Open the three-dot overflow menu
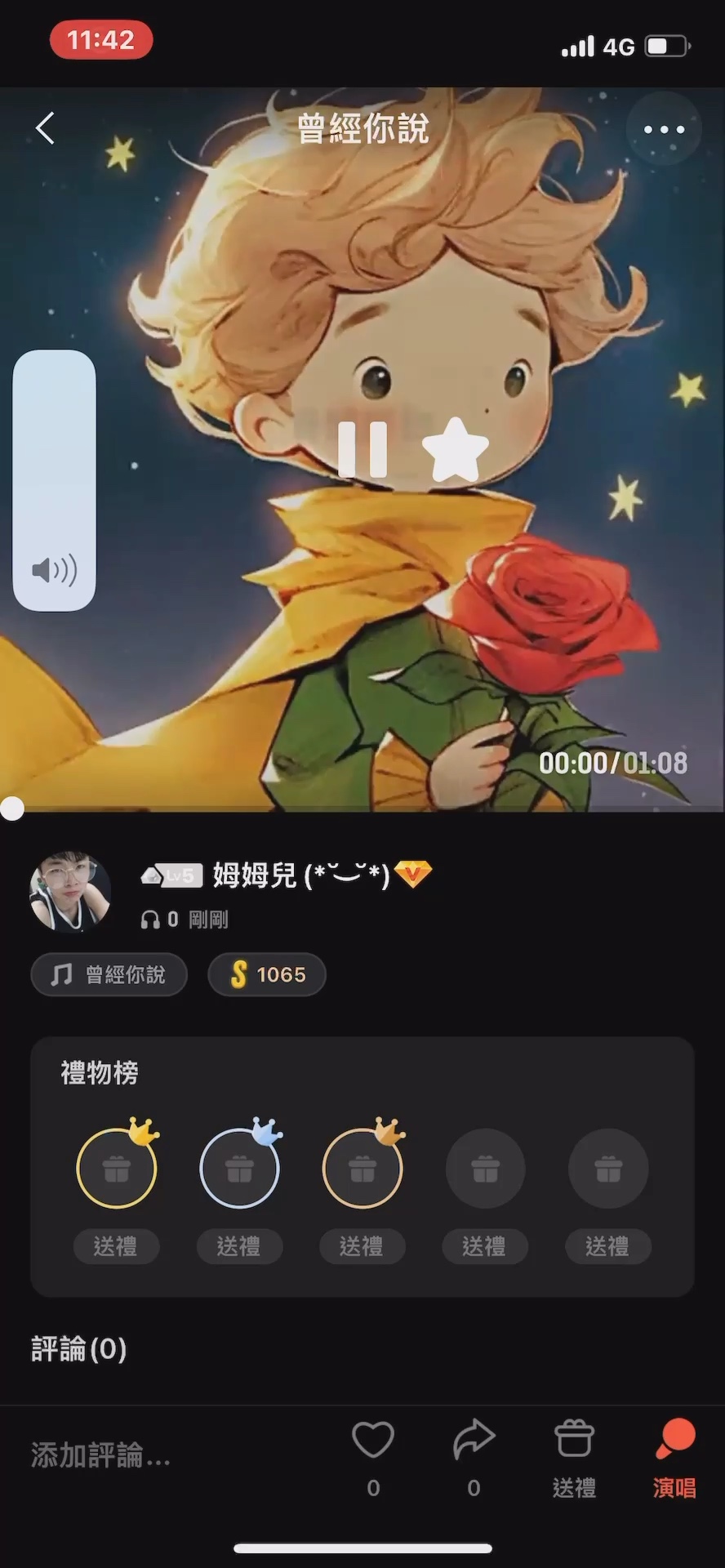The width and height of the screenshot is (725, 1568). [663, 129]
